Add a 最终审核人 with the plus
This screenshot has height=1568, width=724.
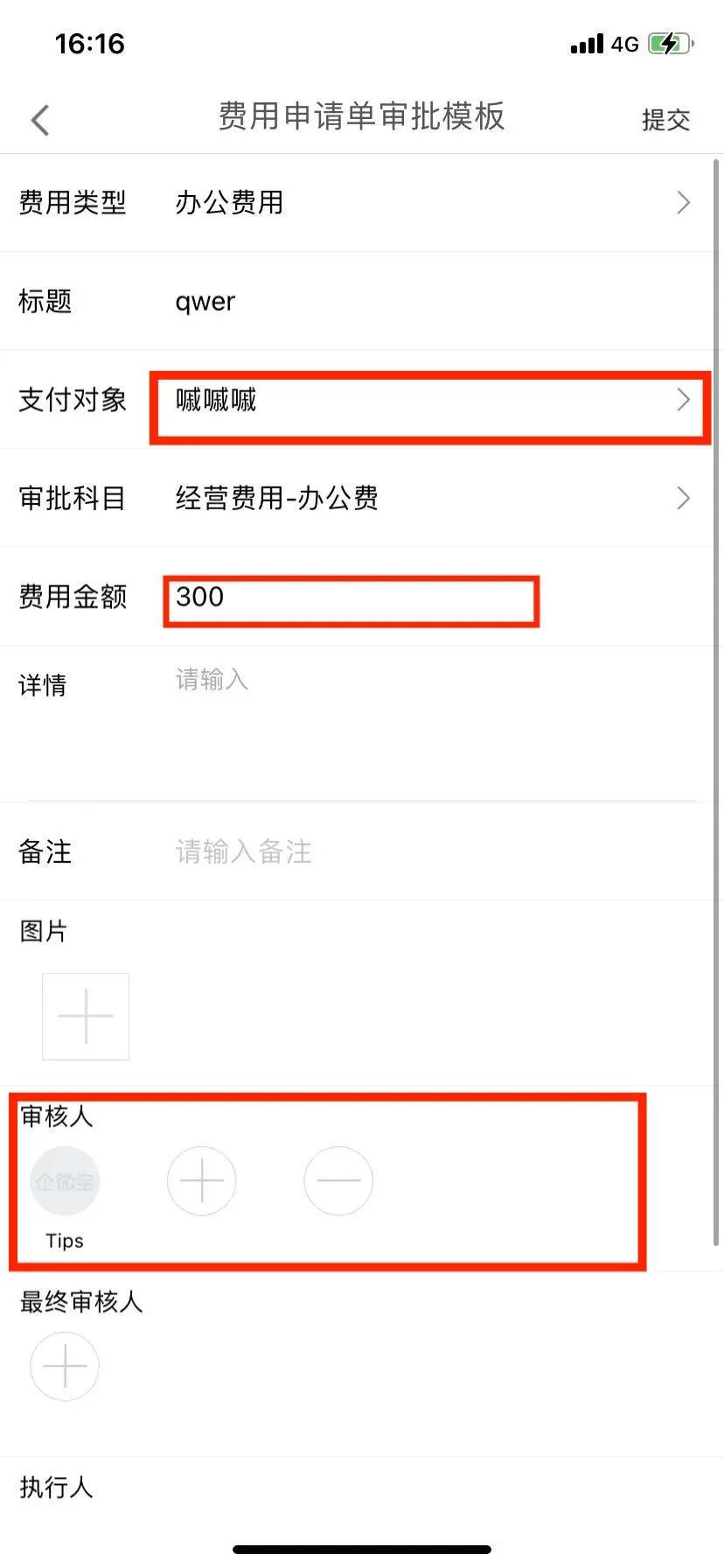[65, 1366]
